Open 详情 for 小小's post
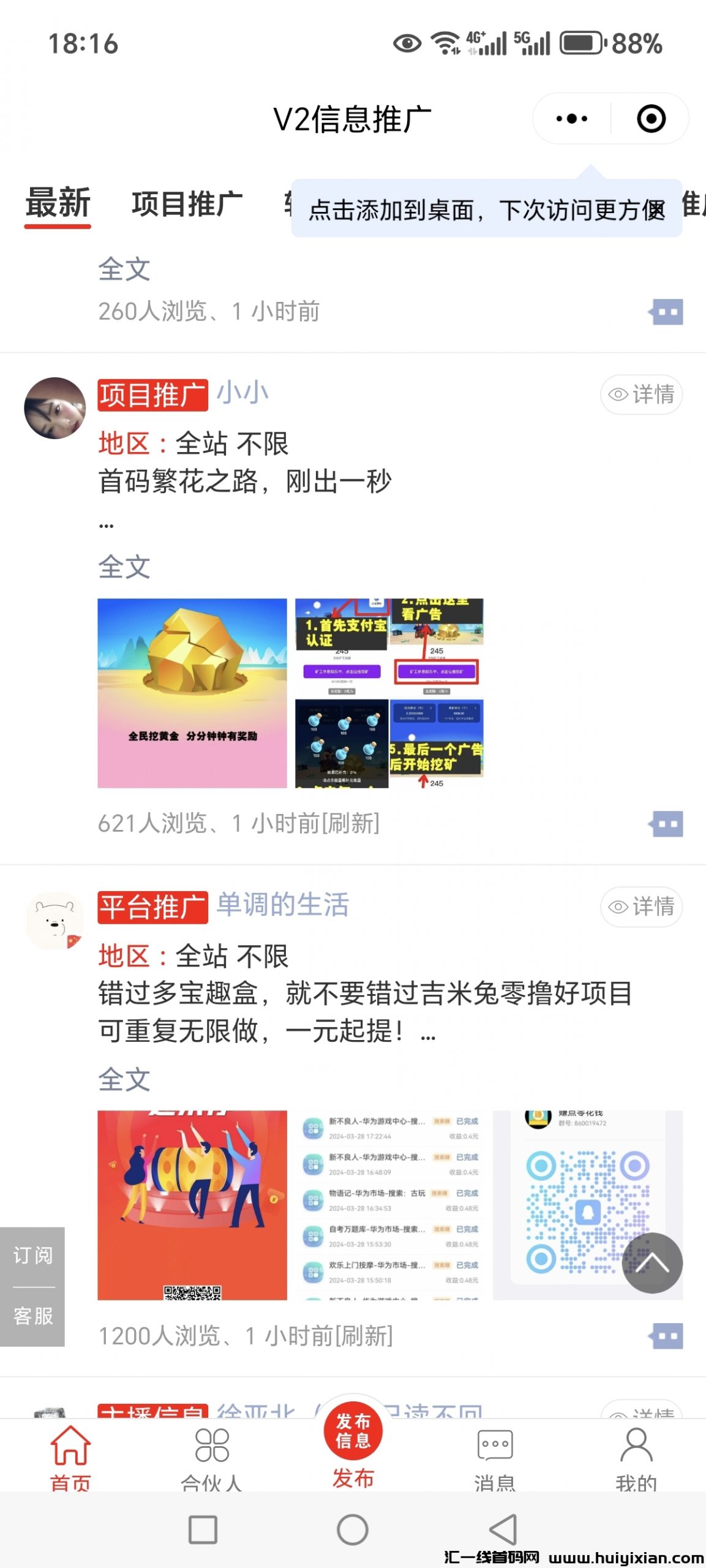This screenshot has width=706, height=1568. point(641,394)
